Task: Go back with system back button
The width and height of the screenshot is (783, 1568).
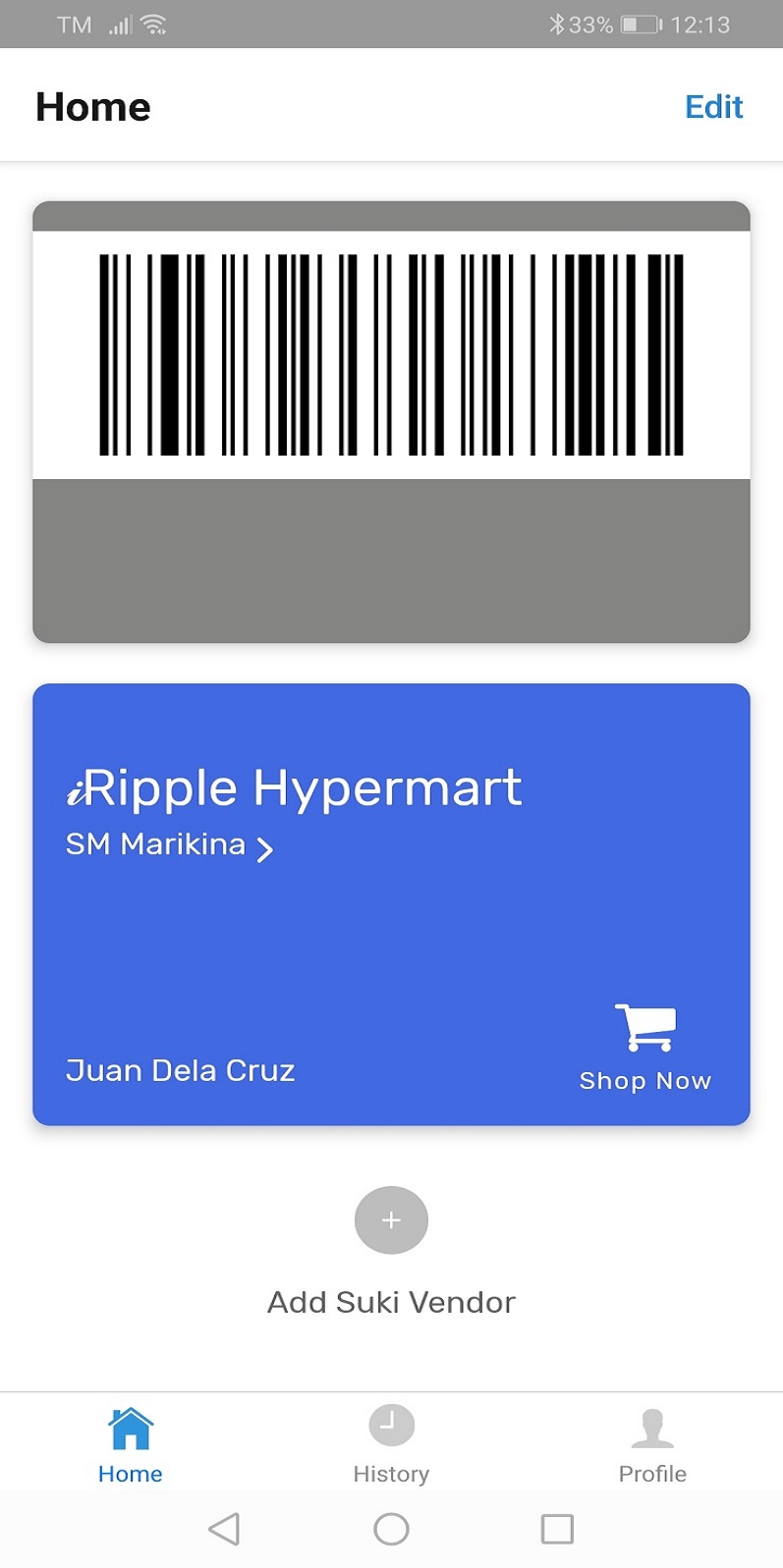Action: pos(224,1529)
